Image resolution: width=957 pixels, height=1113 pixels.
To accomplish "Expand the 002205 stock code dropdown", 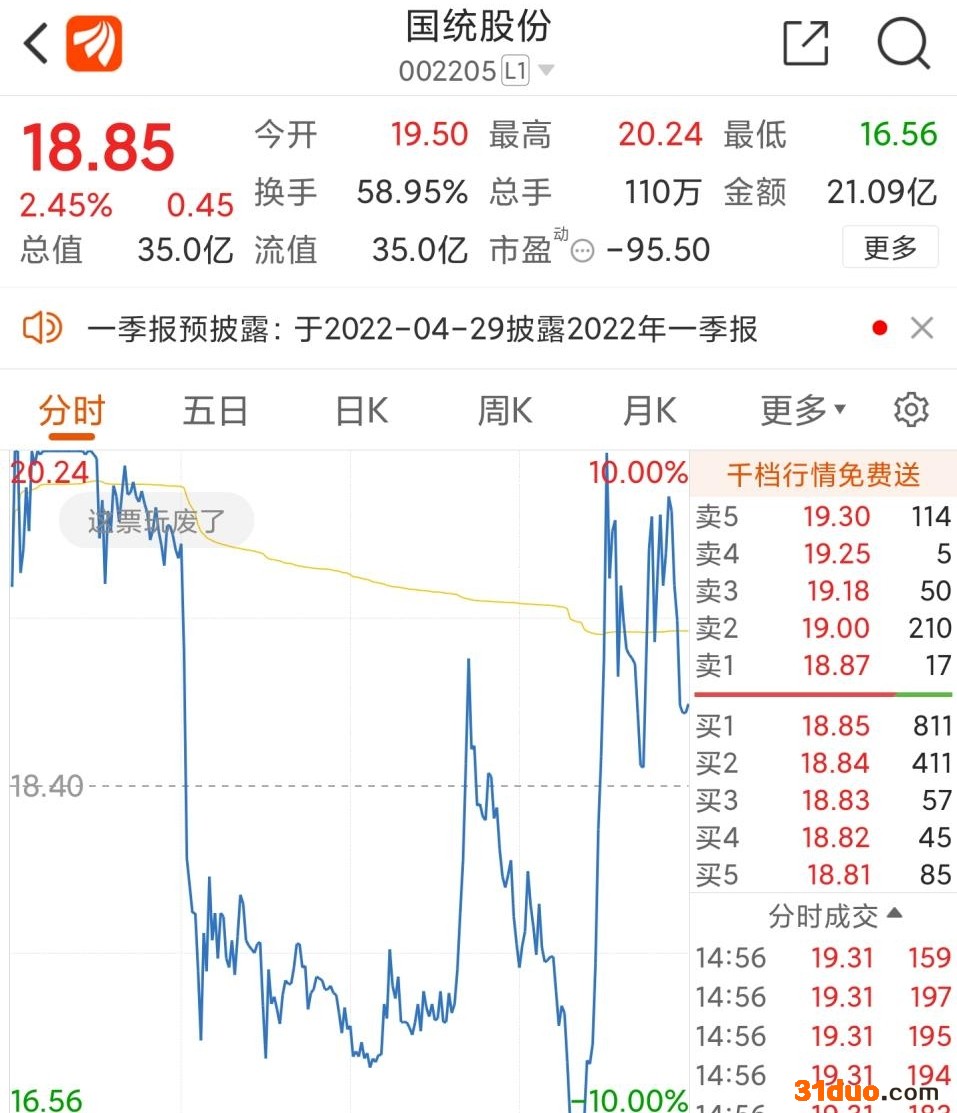I will tap(546, 71).
